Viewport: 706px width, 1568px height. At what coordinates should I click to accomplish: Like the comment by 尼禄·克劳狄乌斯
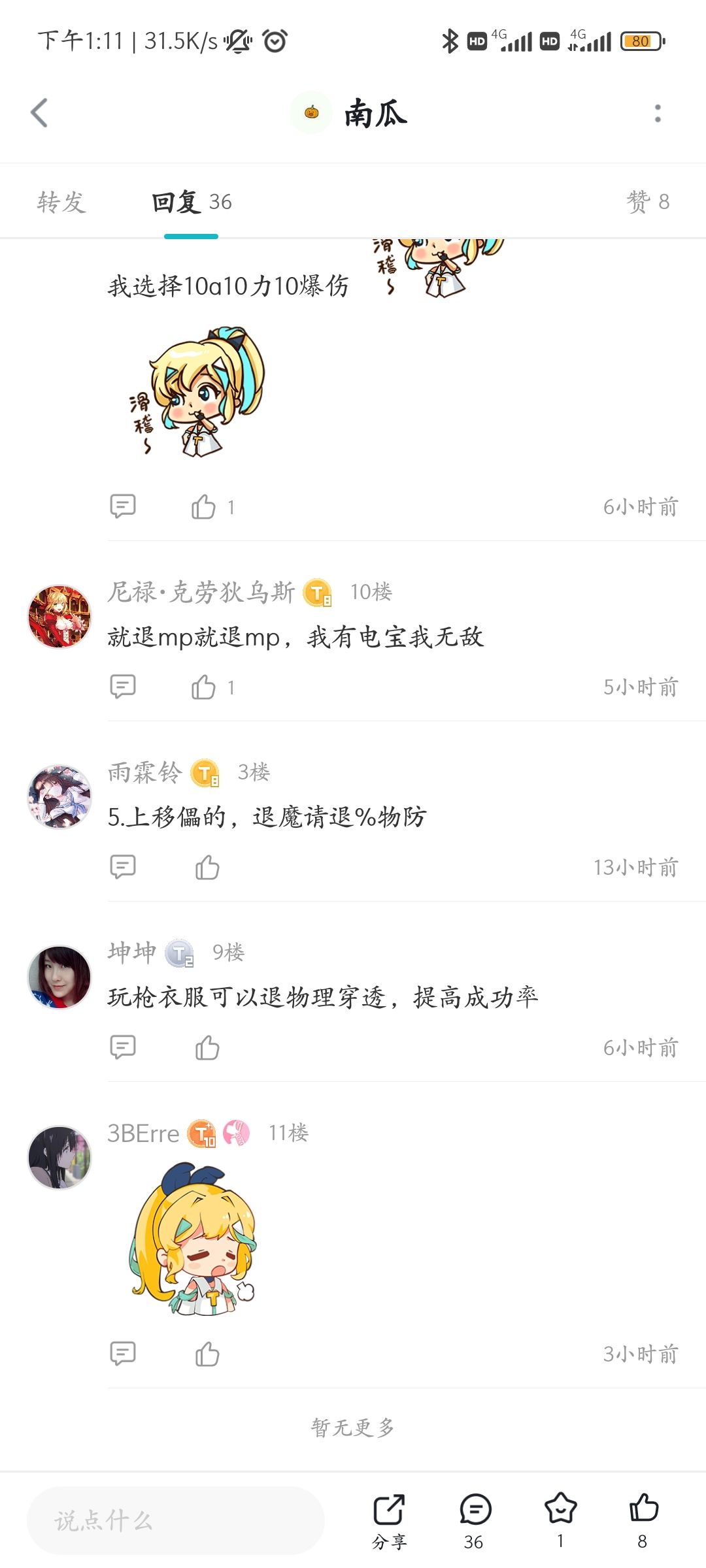point(204,687)
